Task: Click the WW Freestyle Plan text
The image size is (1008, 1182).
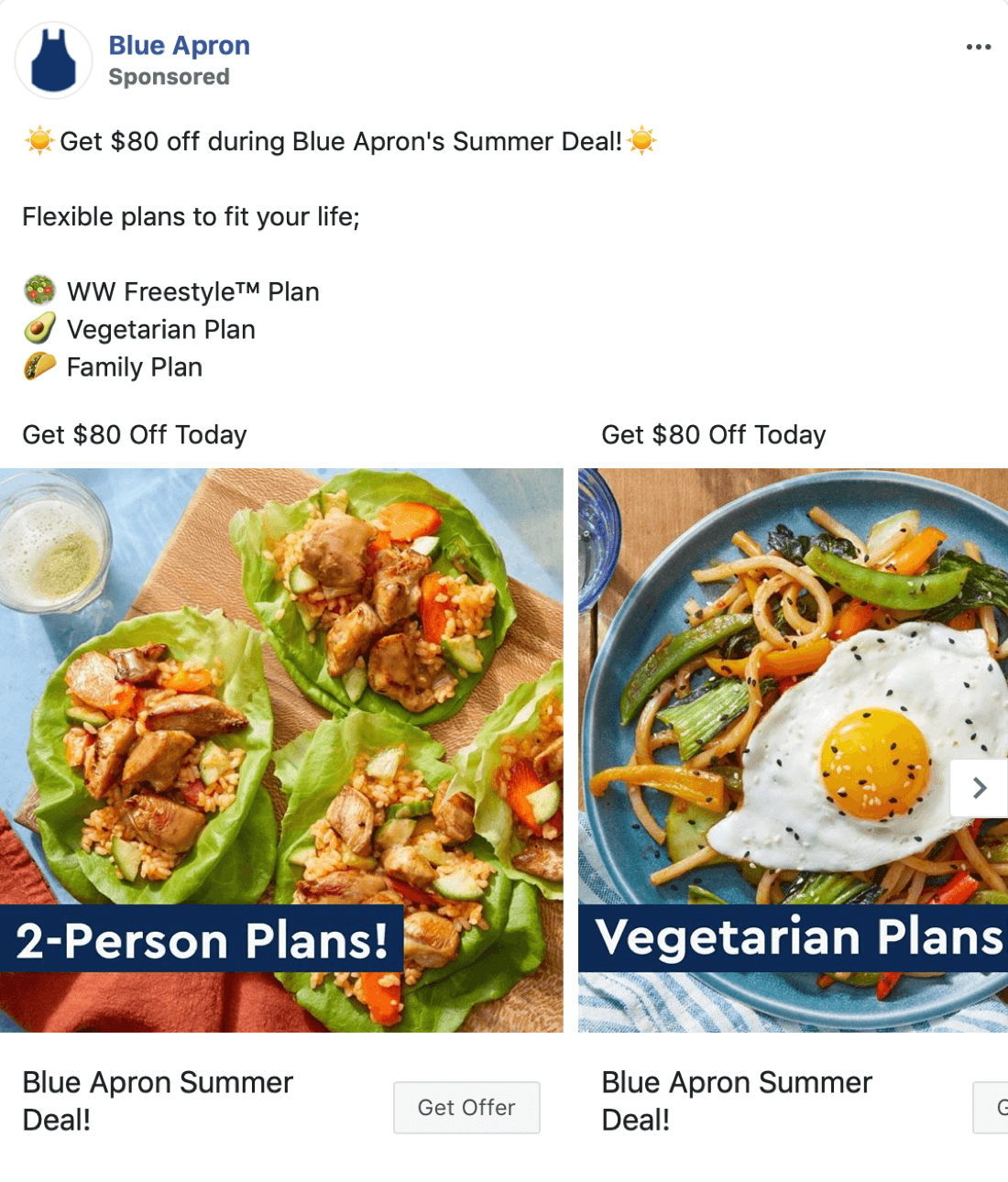Action: pos(192,291)
